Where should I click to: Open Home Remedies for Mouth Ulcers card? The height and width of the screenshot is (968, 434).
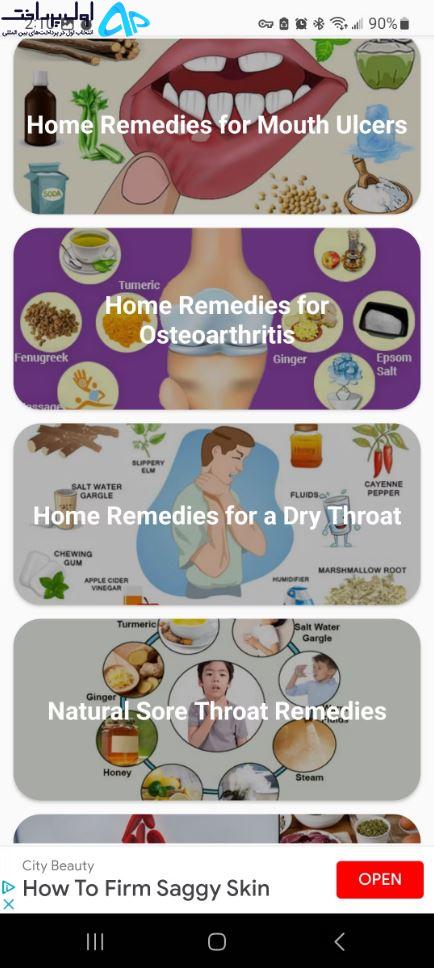click(x=217, y=126)
